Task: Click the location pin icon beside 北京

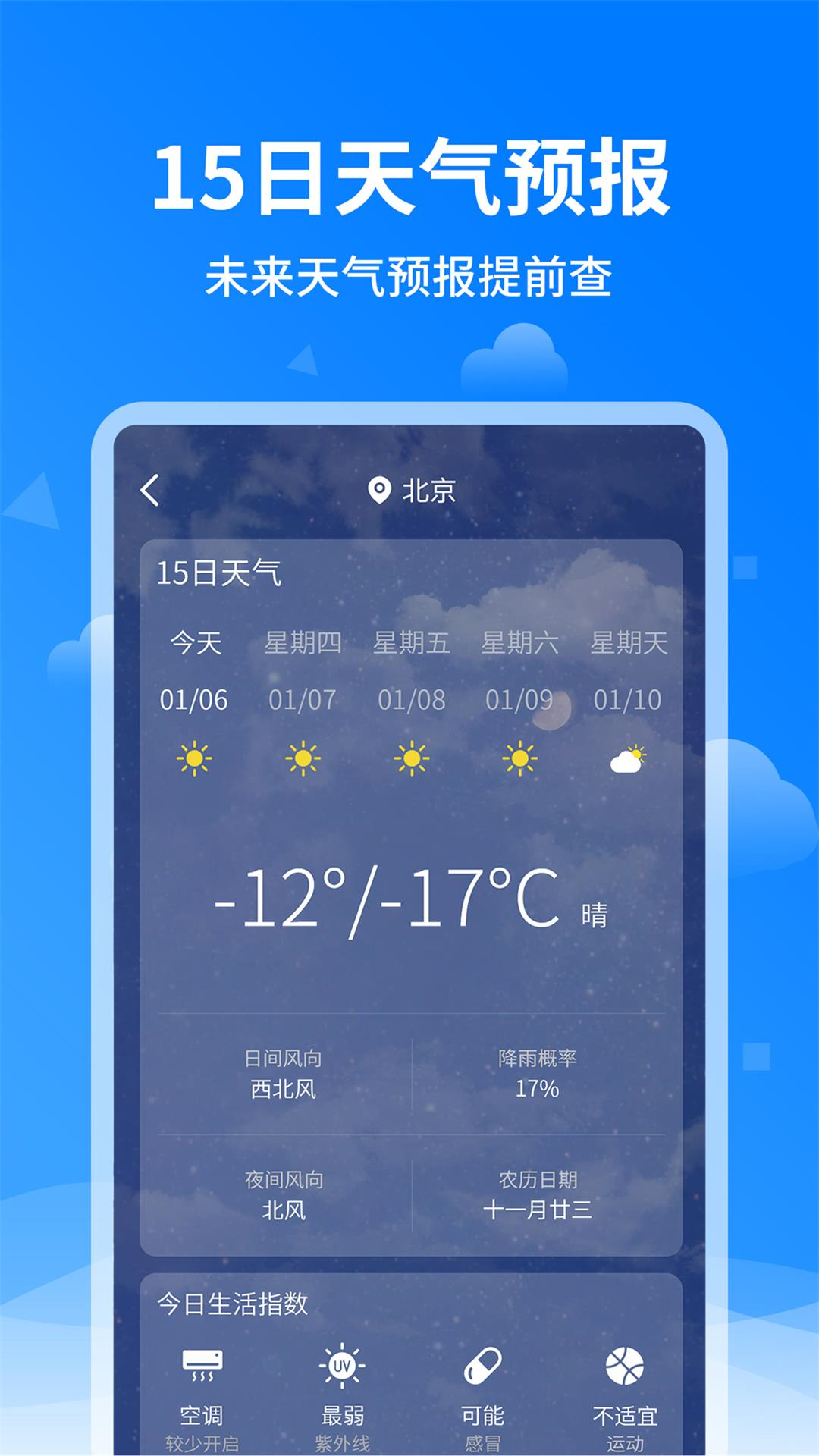Action: (x=380, y=491)
